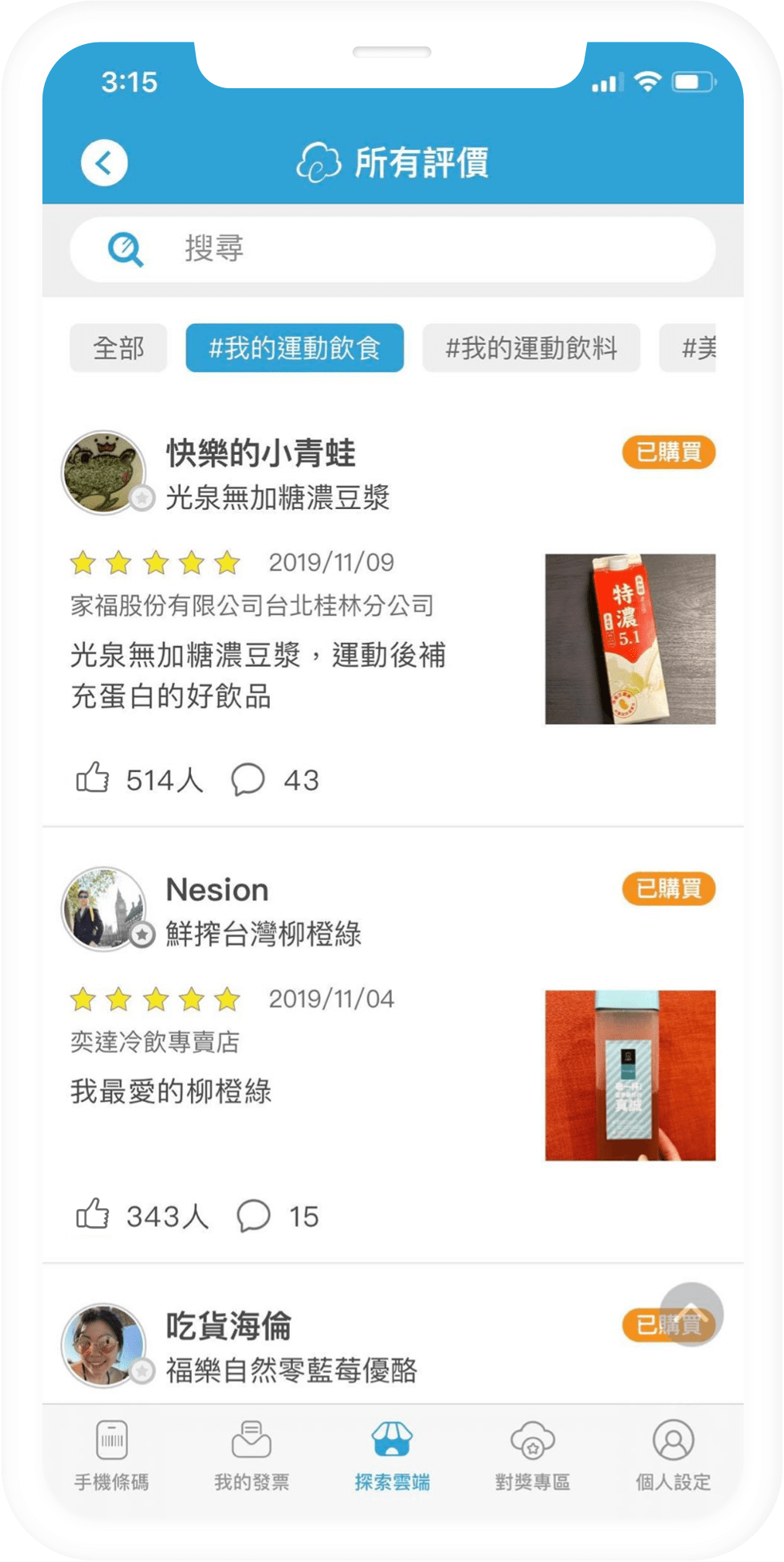Open the 光泉無加糖濃豆漿 product photo
Viewport: 784px width, 1562px height.
630,639
